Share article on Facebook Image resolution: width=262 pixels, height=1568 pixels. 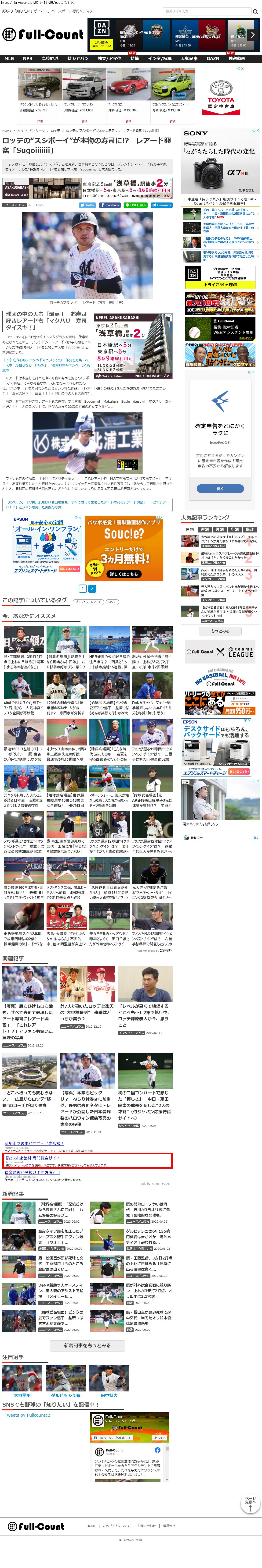click(x=110, y=205)
